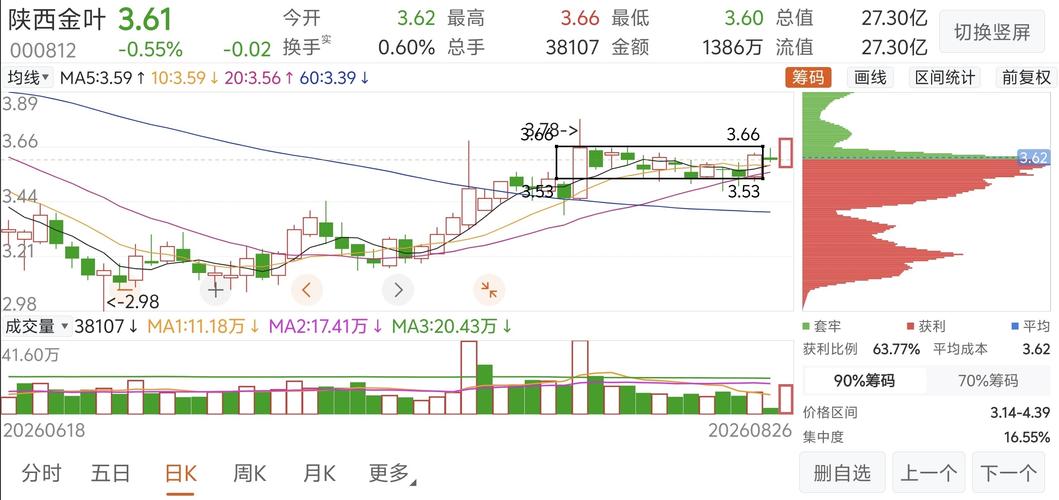This screenshot has height=500, width=1059.
Task: Open 区间统计 range statistics
Action: pos(945,78)
